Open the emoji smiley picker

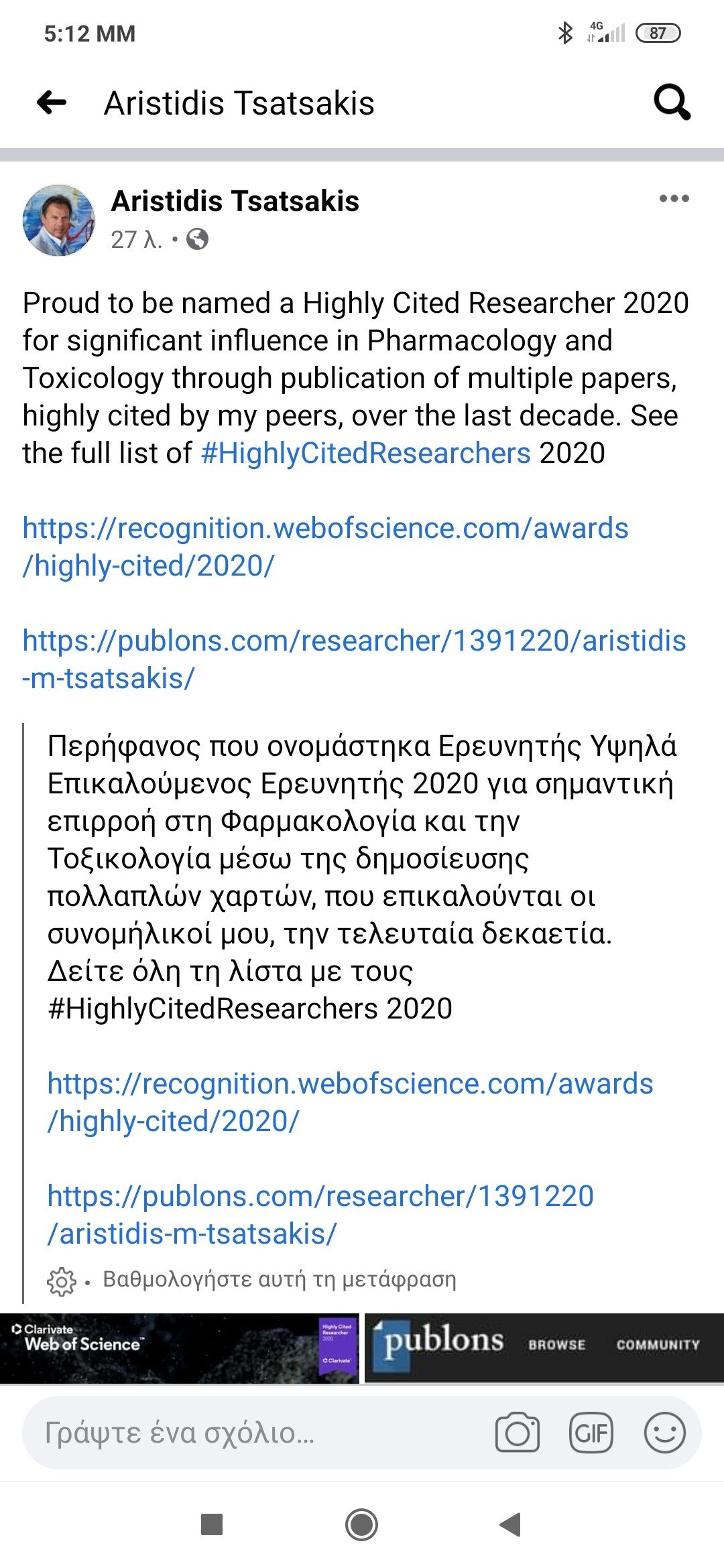point(664,1433)
